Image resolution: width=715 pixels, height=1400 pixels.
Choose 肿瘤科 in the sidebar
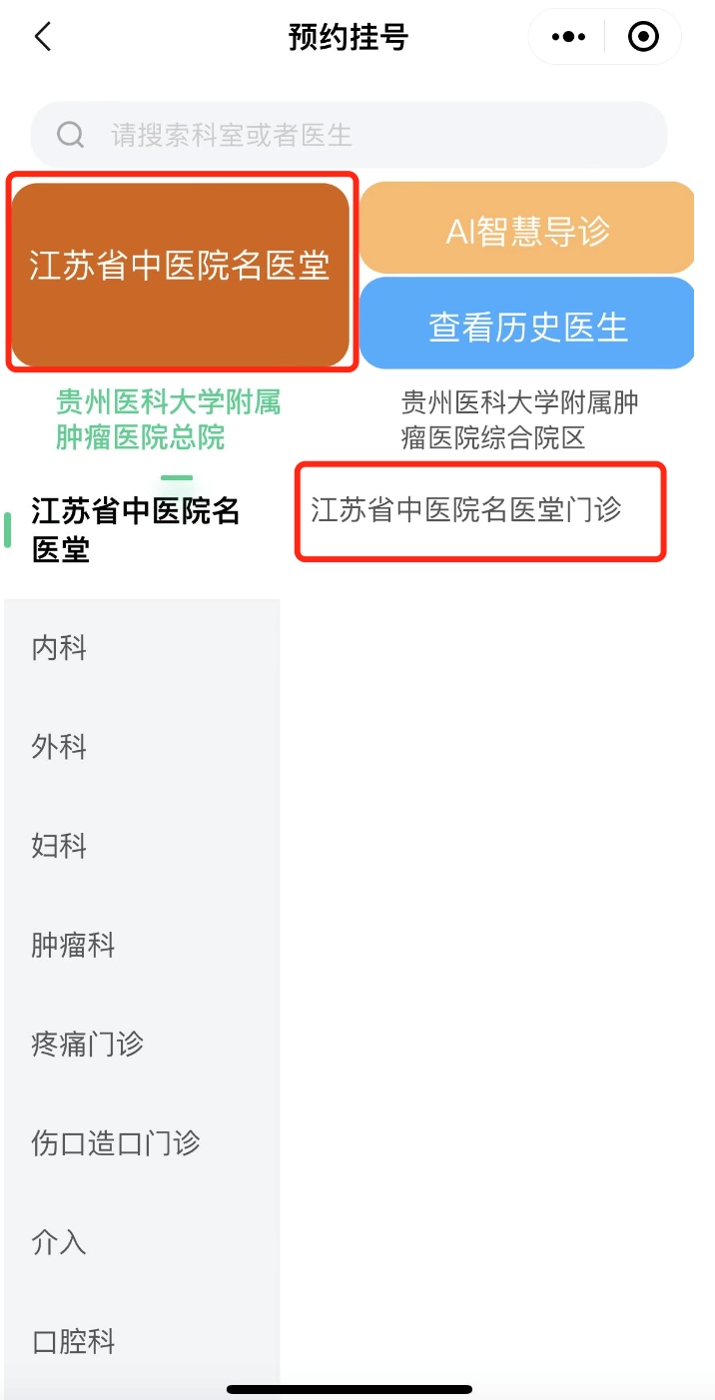point(74,945)
